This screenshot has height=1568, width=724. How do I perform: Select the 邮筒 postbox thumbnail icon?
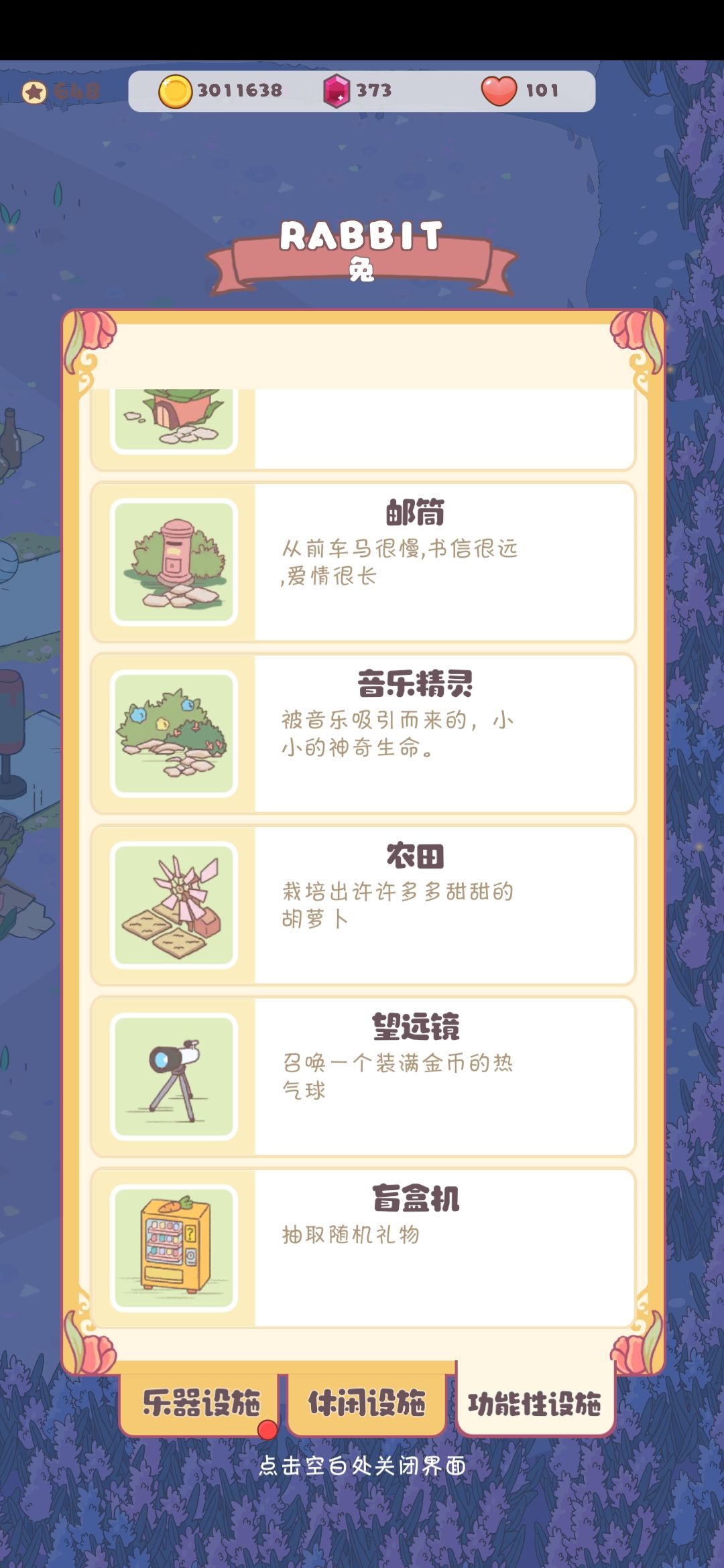click(173, 562)
